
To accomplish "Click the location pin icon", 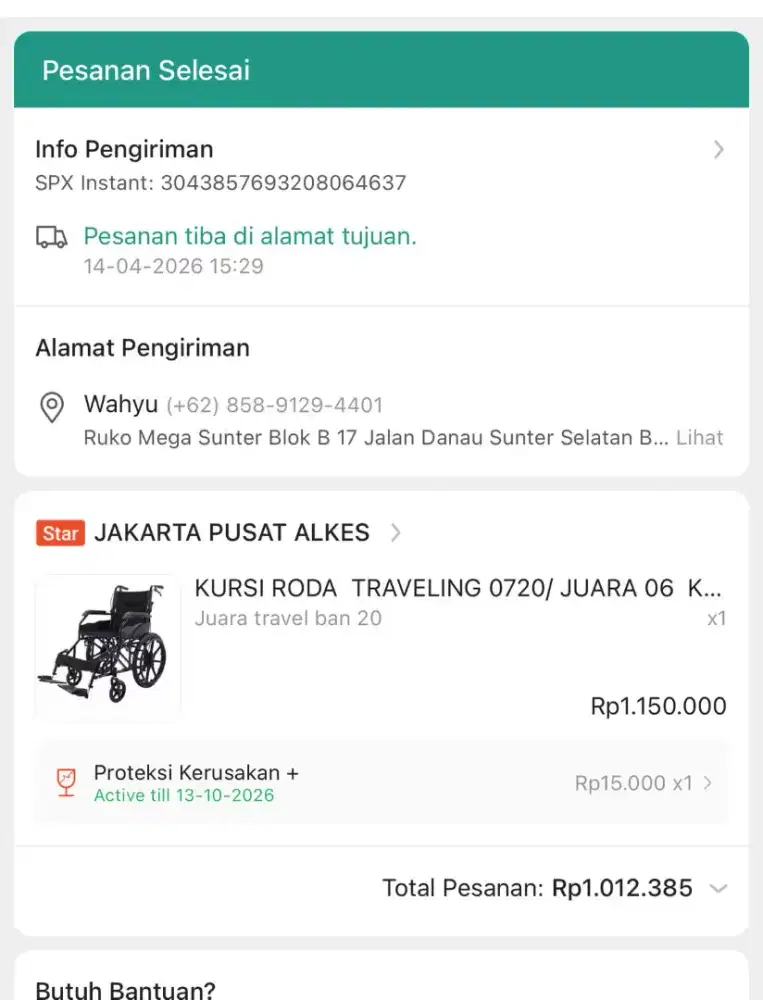I will pos(52,405).
